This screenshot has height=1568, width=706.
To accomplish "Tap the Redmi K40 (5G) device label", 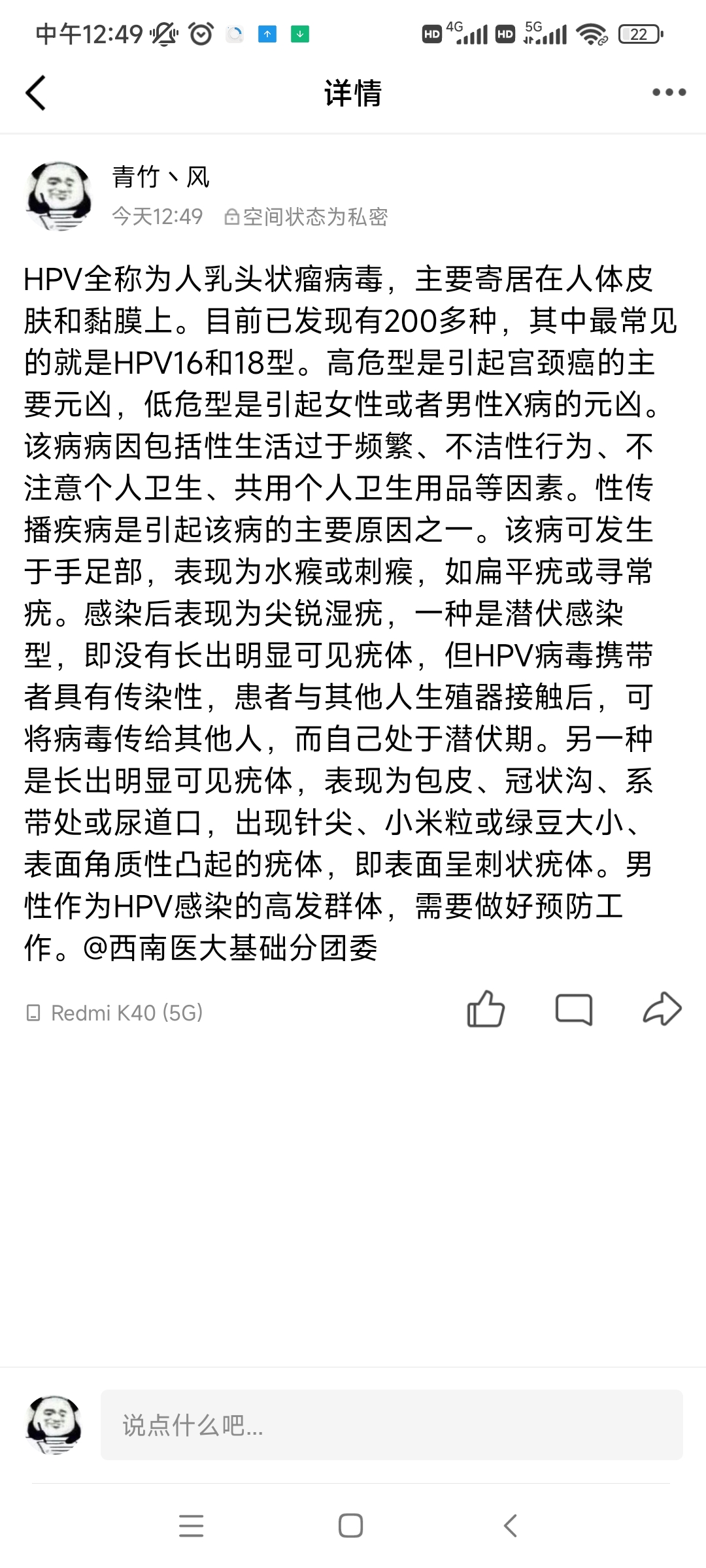I will (x=114, y=1013).
